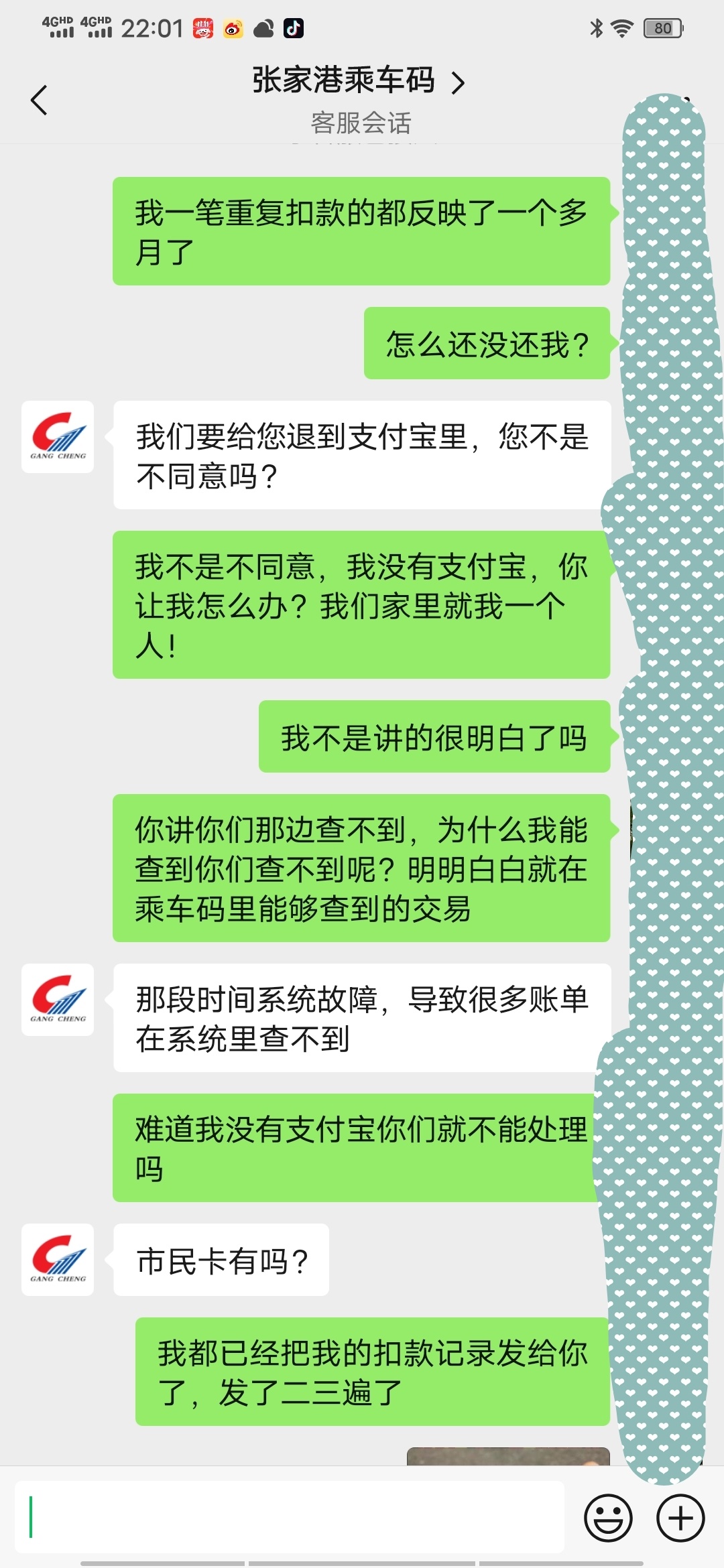Open the Gang Cheng avatar beside 市民卡有吗

coord(58,1259)
